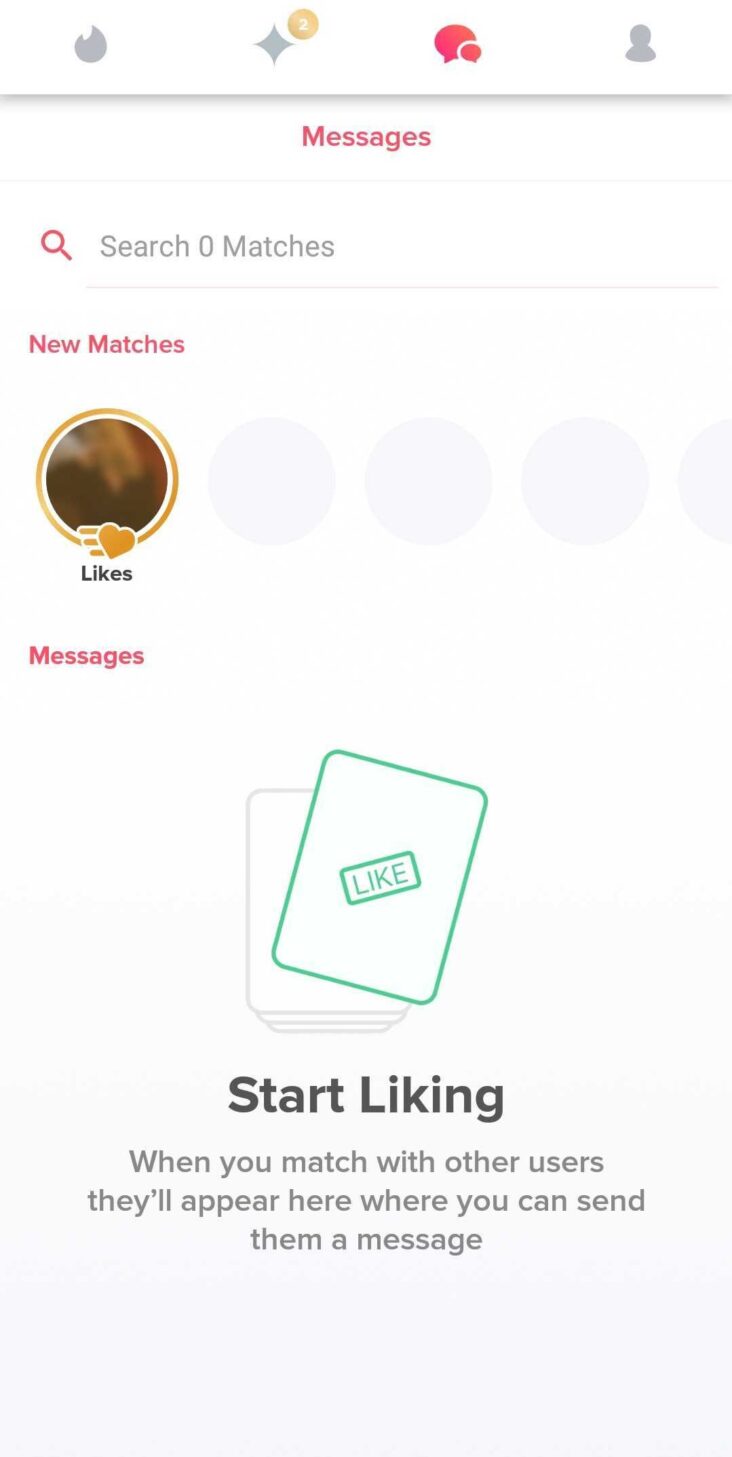View the Likes blurred photo circle
This screenshot has width=732, height=1457.
click(107, 480)
